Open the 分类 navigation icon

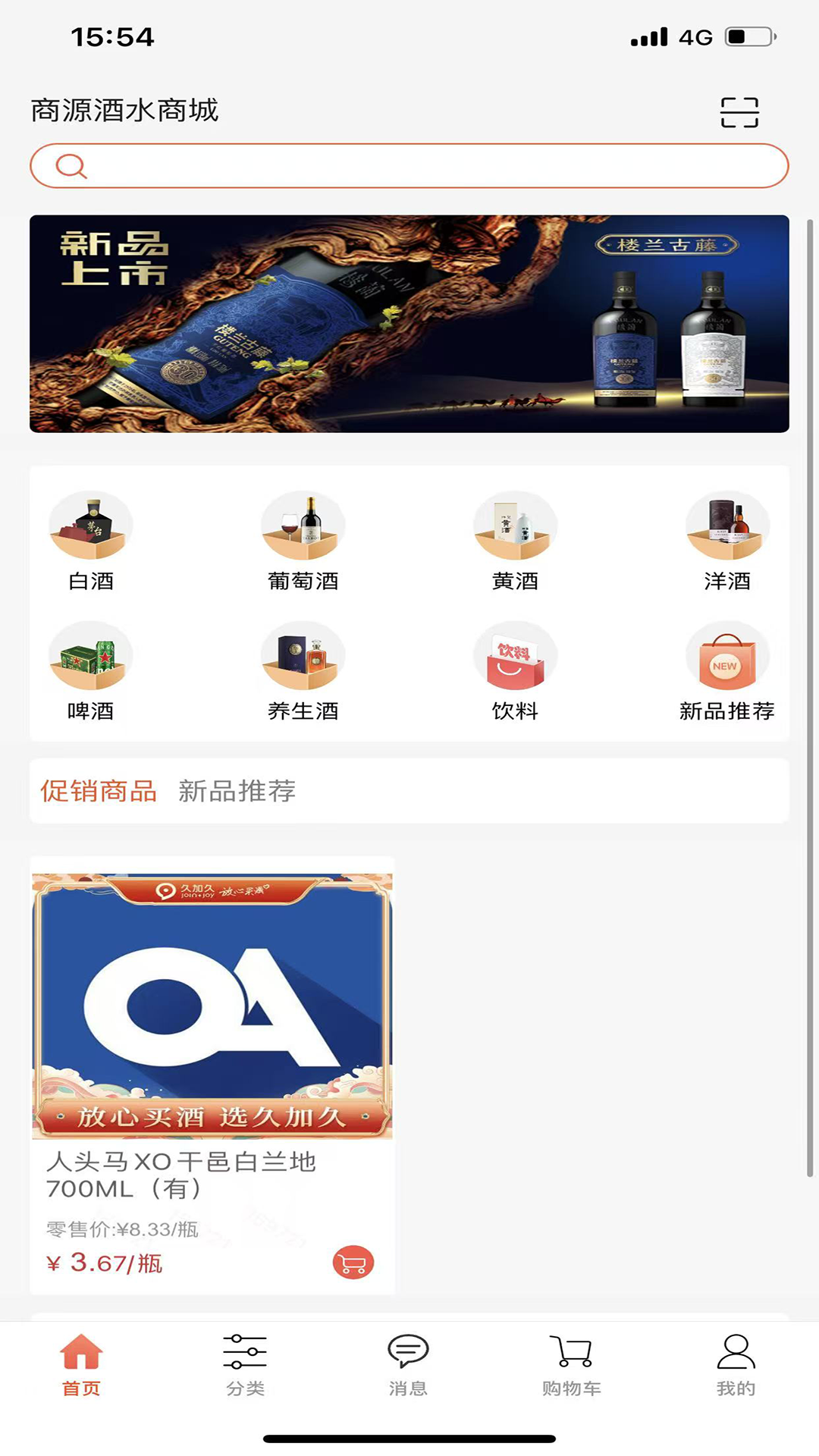(x=244, y=1365)
